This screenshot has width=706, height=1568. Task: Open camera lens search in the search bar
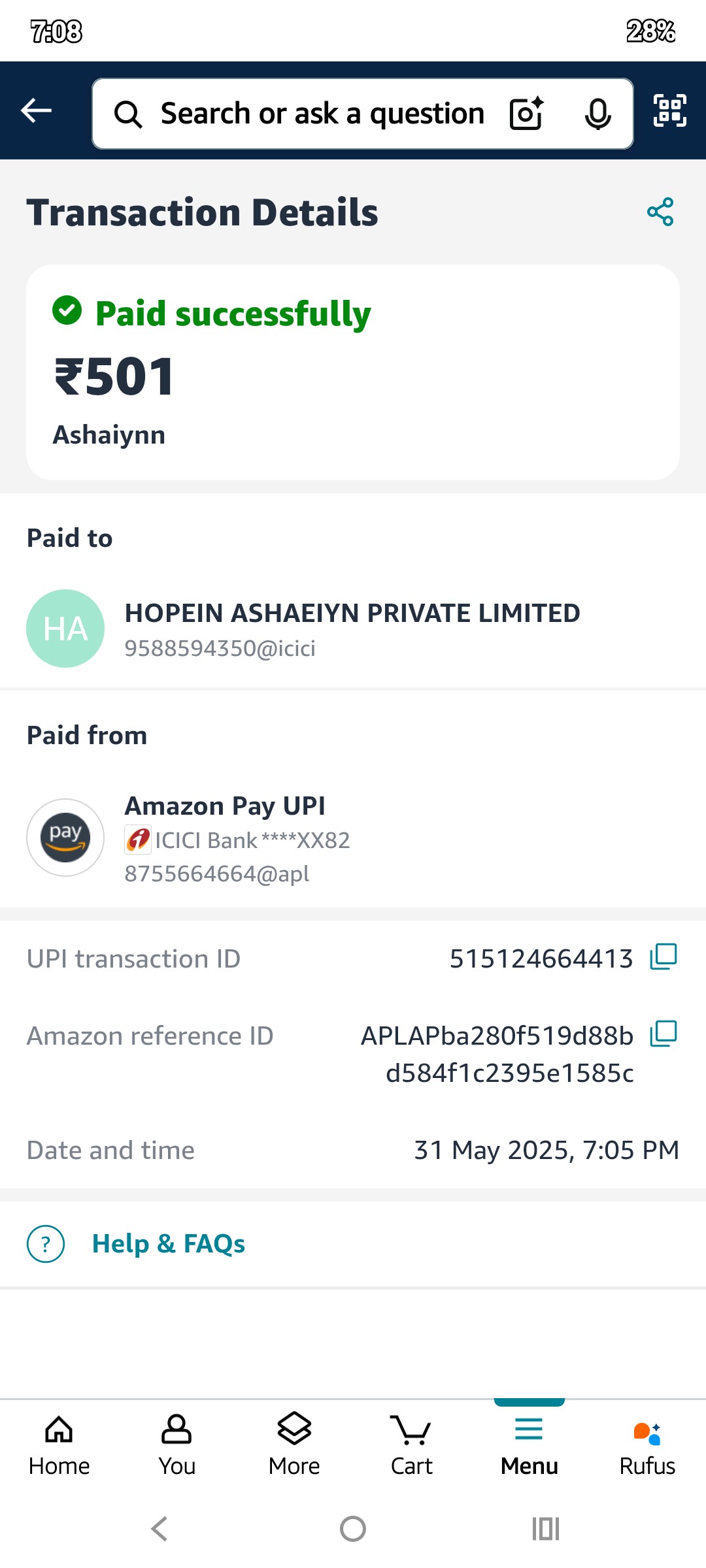(x=527, y=114)
